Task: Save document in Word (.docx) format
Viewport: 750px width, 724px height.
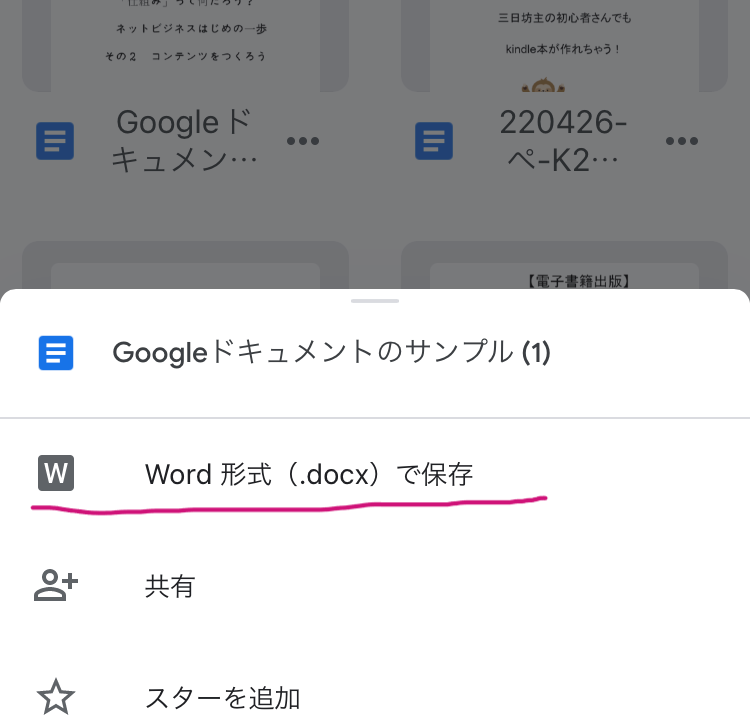Action: click(308, 474)
